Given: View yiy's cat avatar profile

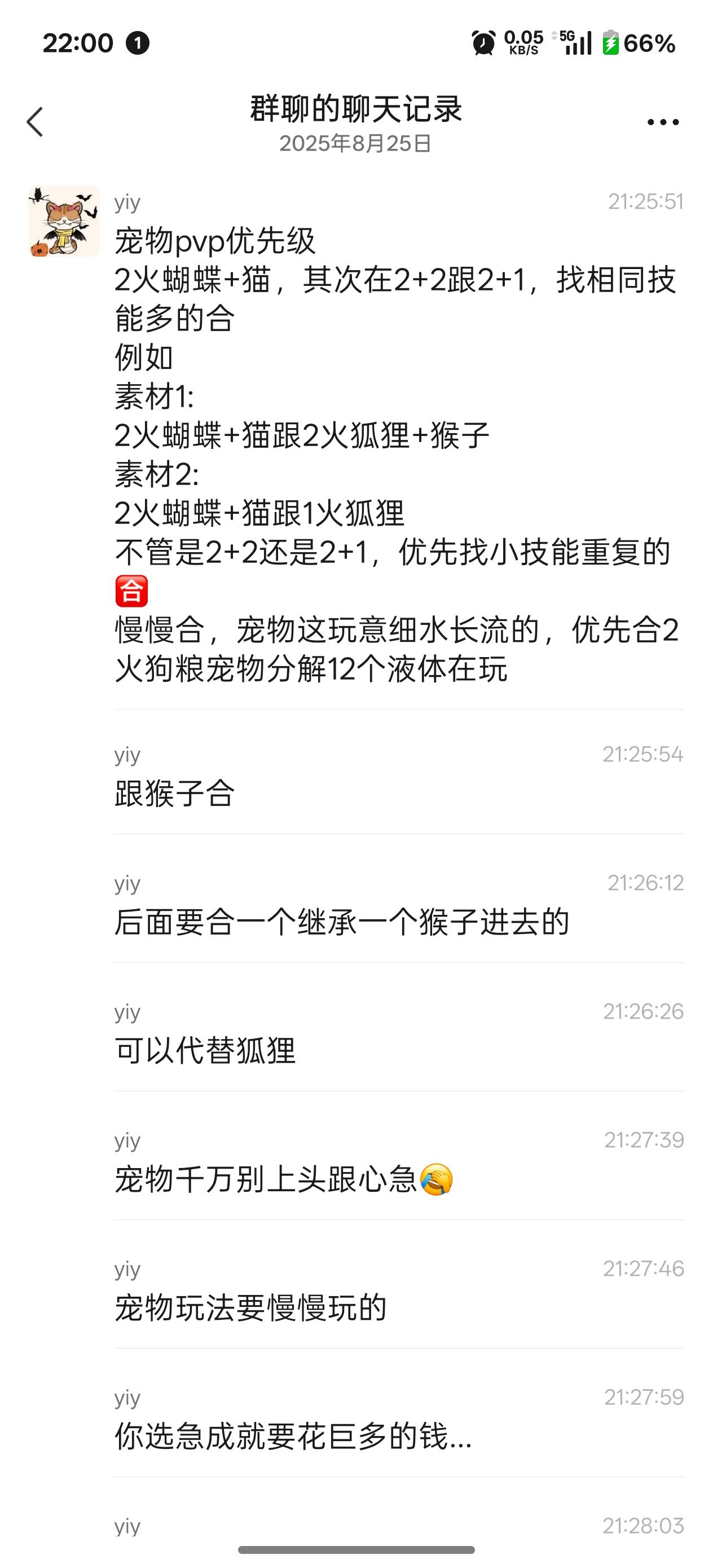Looking at the screenshot, I should [x=64, y=221].
